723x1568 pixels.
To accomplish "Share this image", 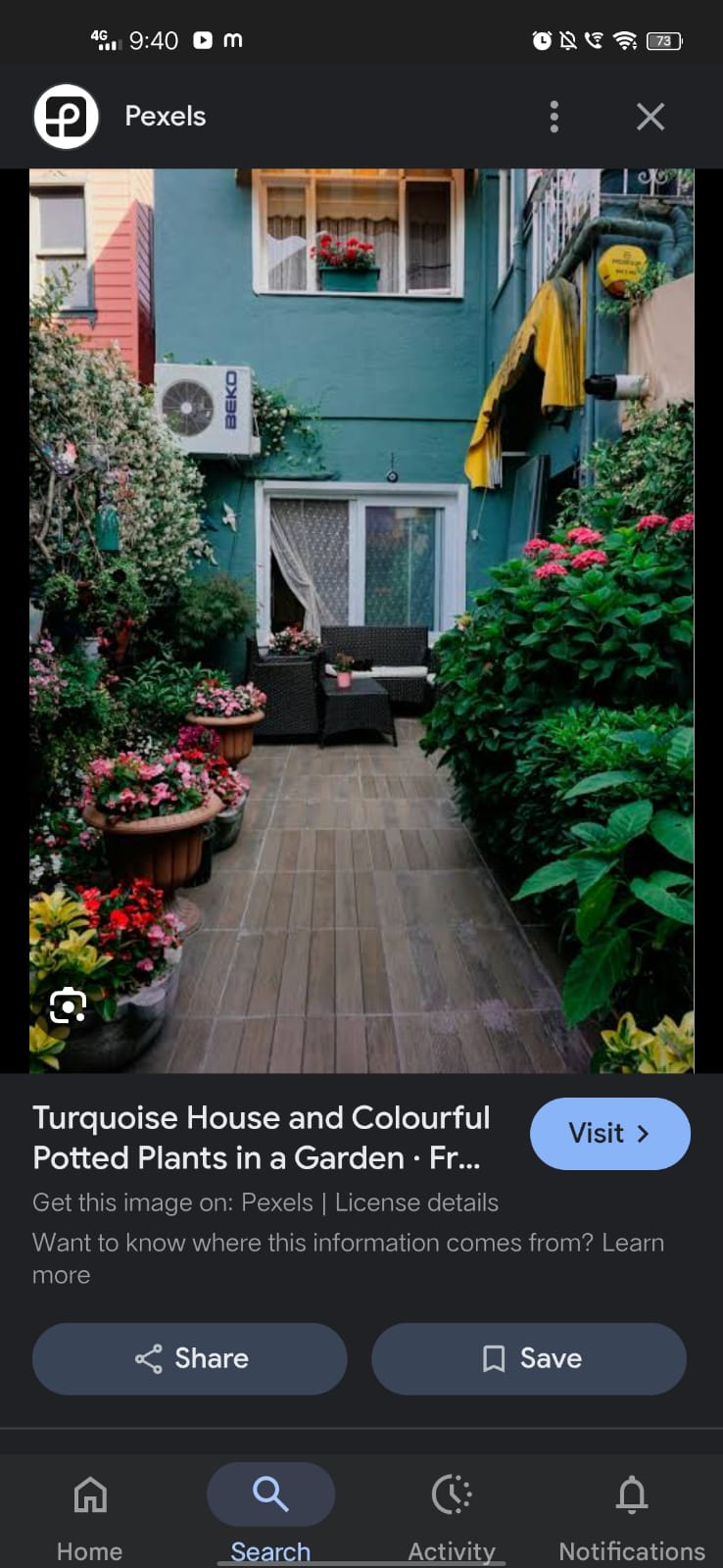I will 190,1358.
